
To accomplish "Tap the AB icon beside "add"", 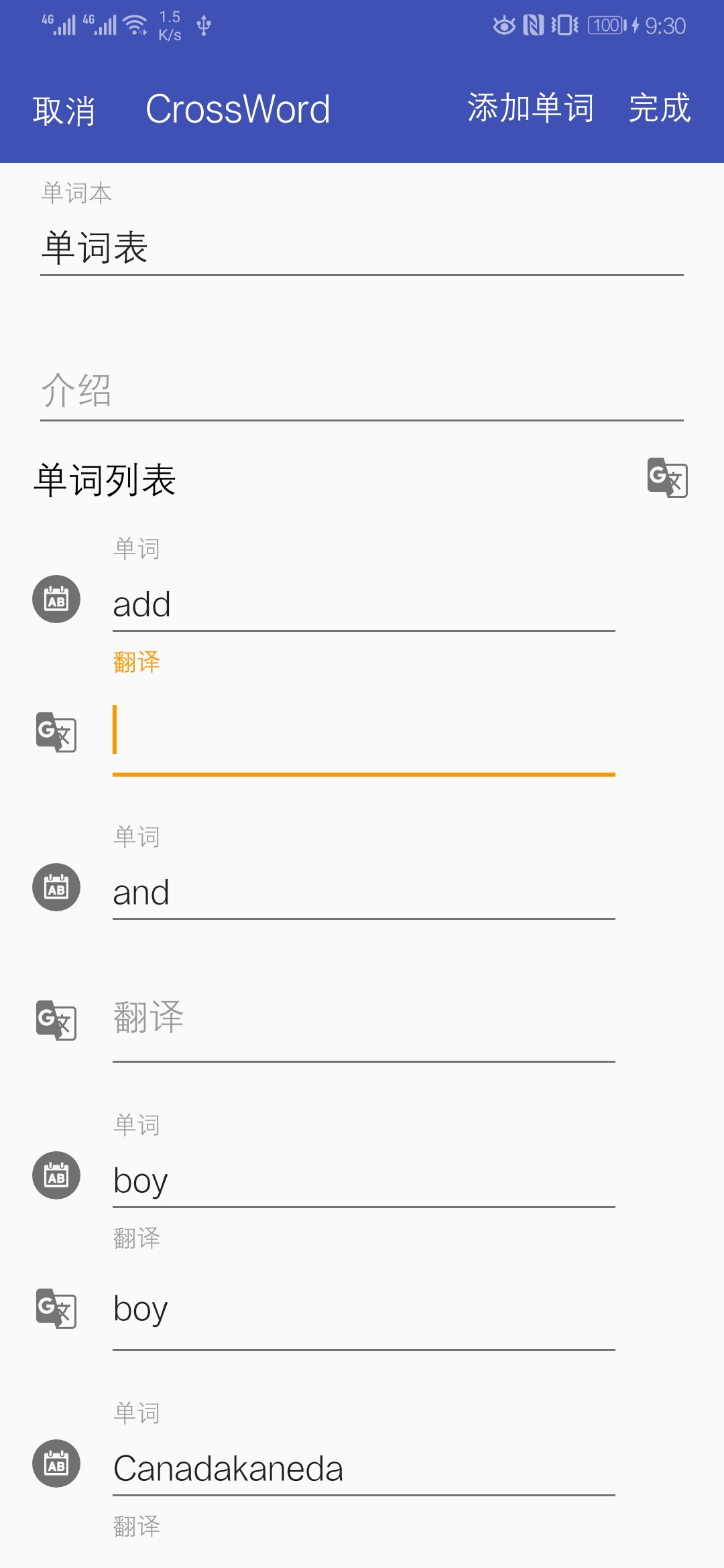I will click(56, 599).
